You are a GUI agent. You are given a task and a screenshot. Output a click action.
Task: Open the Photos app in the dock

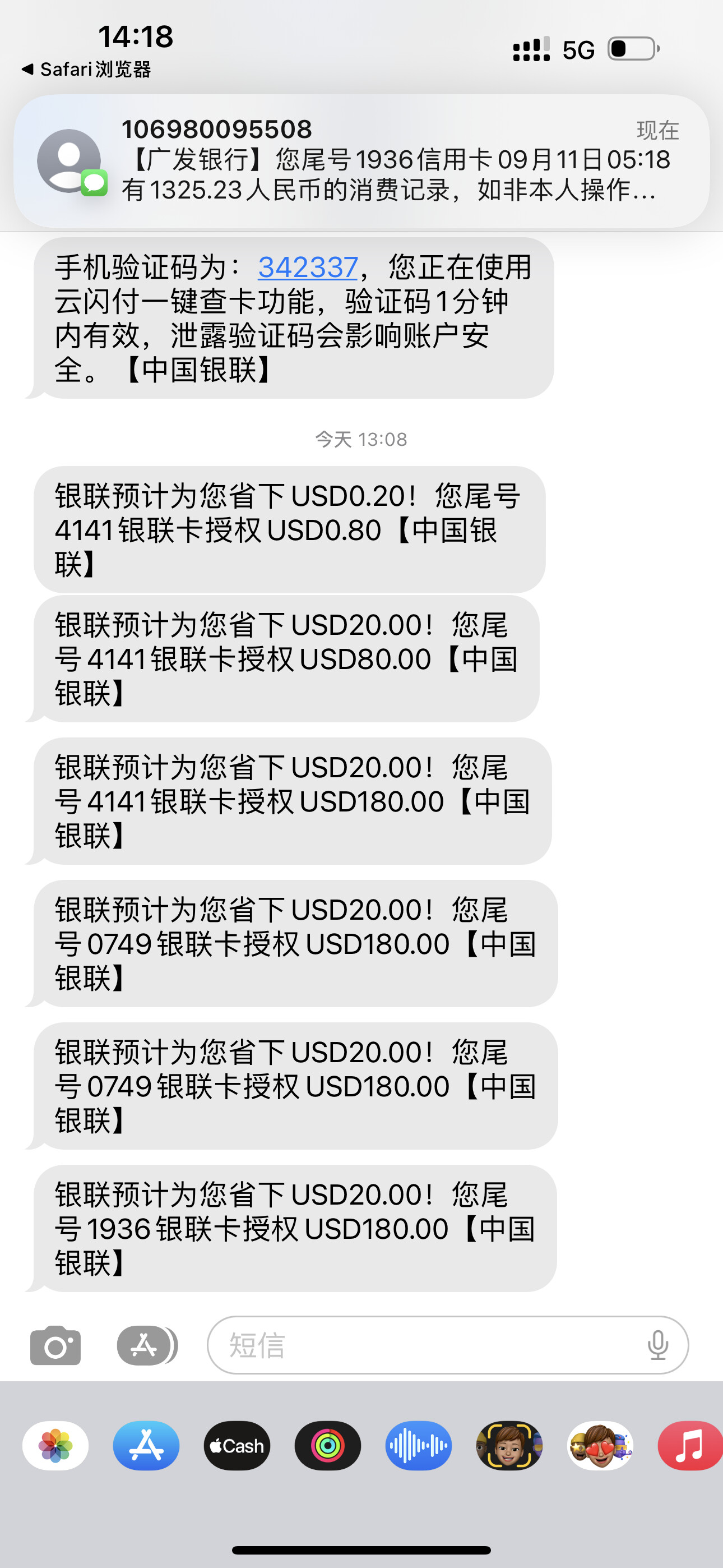coord(56,1446)
